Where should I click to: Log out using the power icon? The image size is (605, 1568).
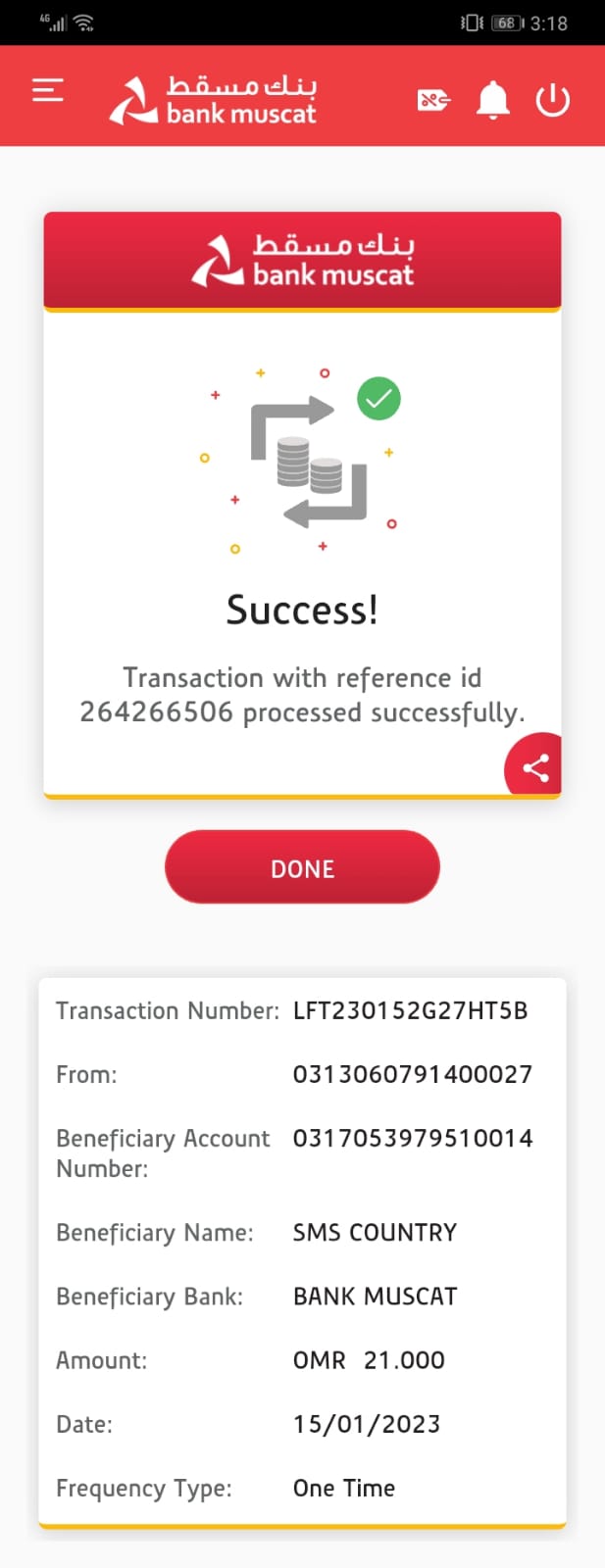pos(553,100)
